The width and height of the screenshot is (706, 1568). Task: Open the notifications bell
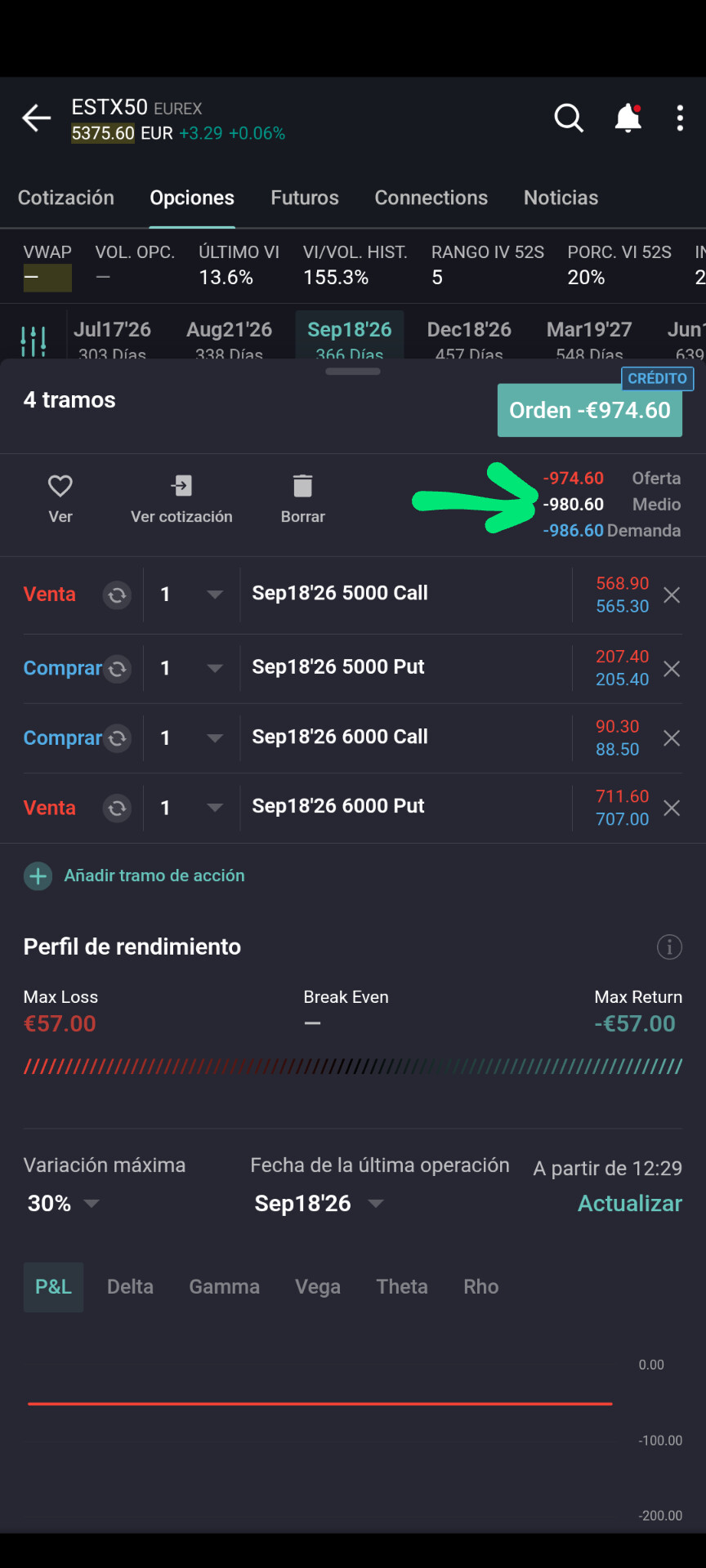pyautogui.click(x=628, y=118)
